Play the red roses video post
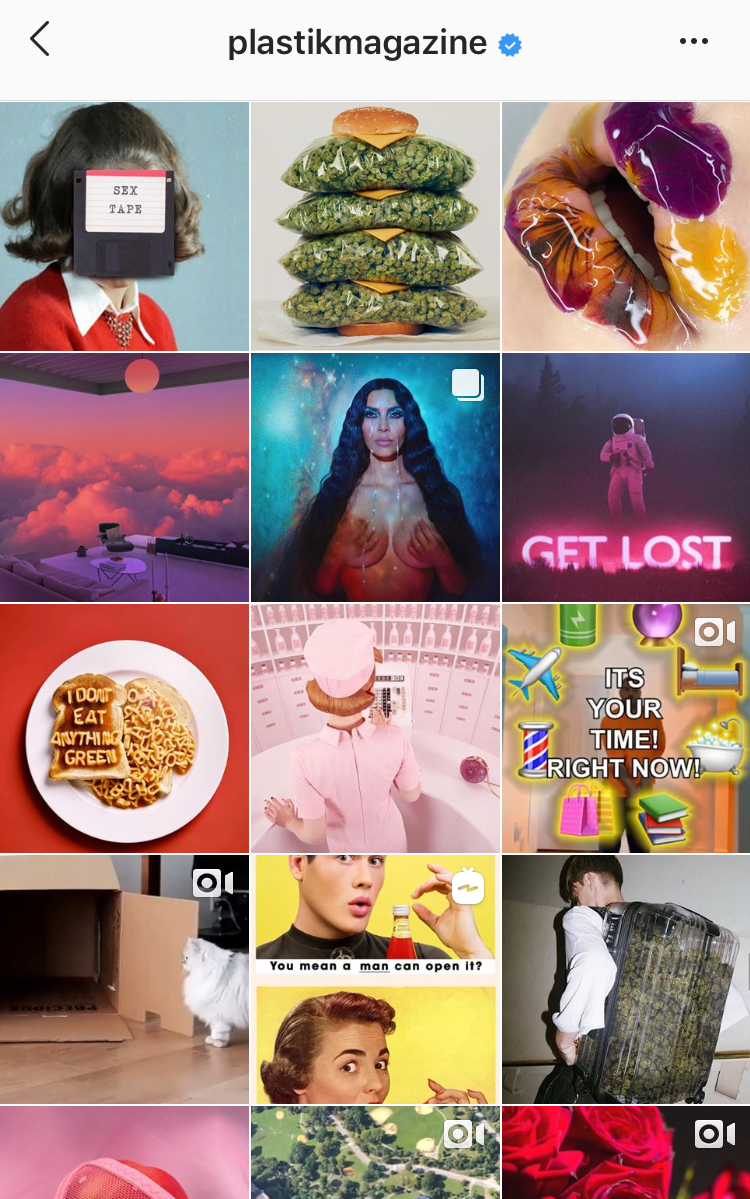The image size is (750, 1199). (626, 1152)
